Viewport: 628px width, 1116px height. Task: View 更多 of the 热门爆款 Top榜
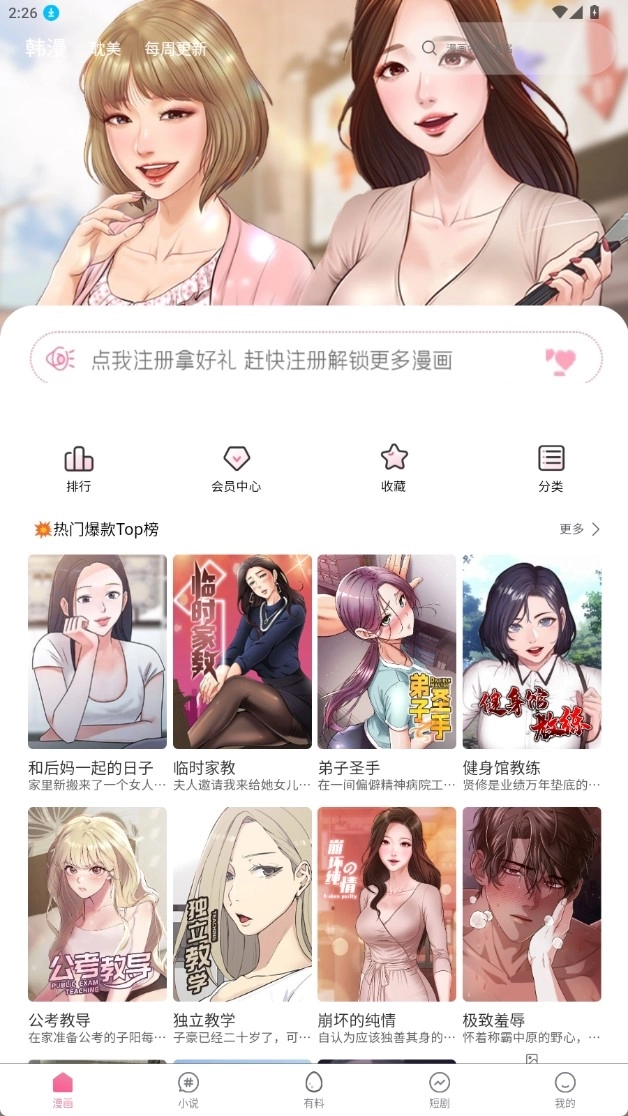(580, 529)
